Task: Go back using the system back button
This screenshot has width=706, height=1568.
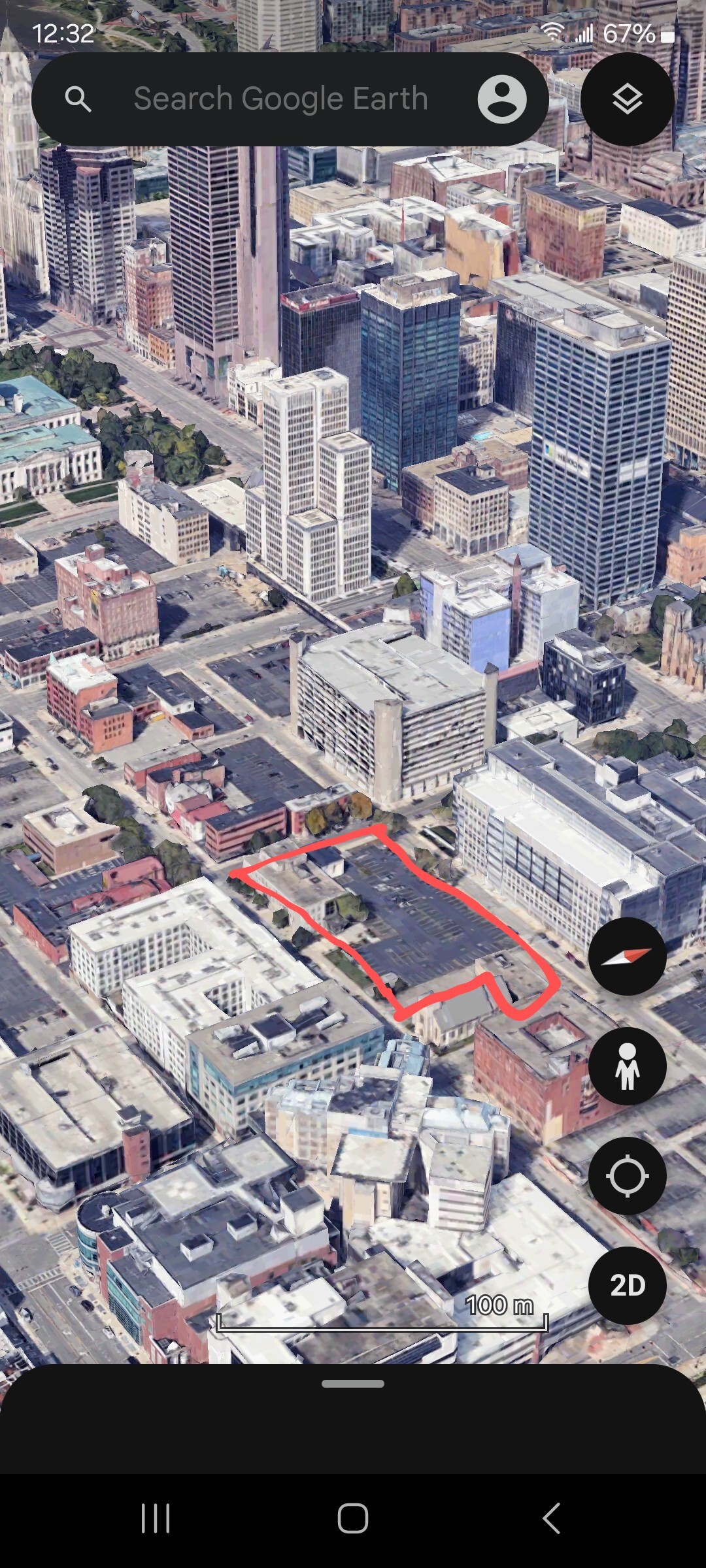Action: click(551, 1518)
